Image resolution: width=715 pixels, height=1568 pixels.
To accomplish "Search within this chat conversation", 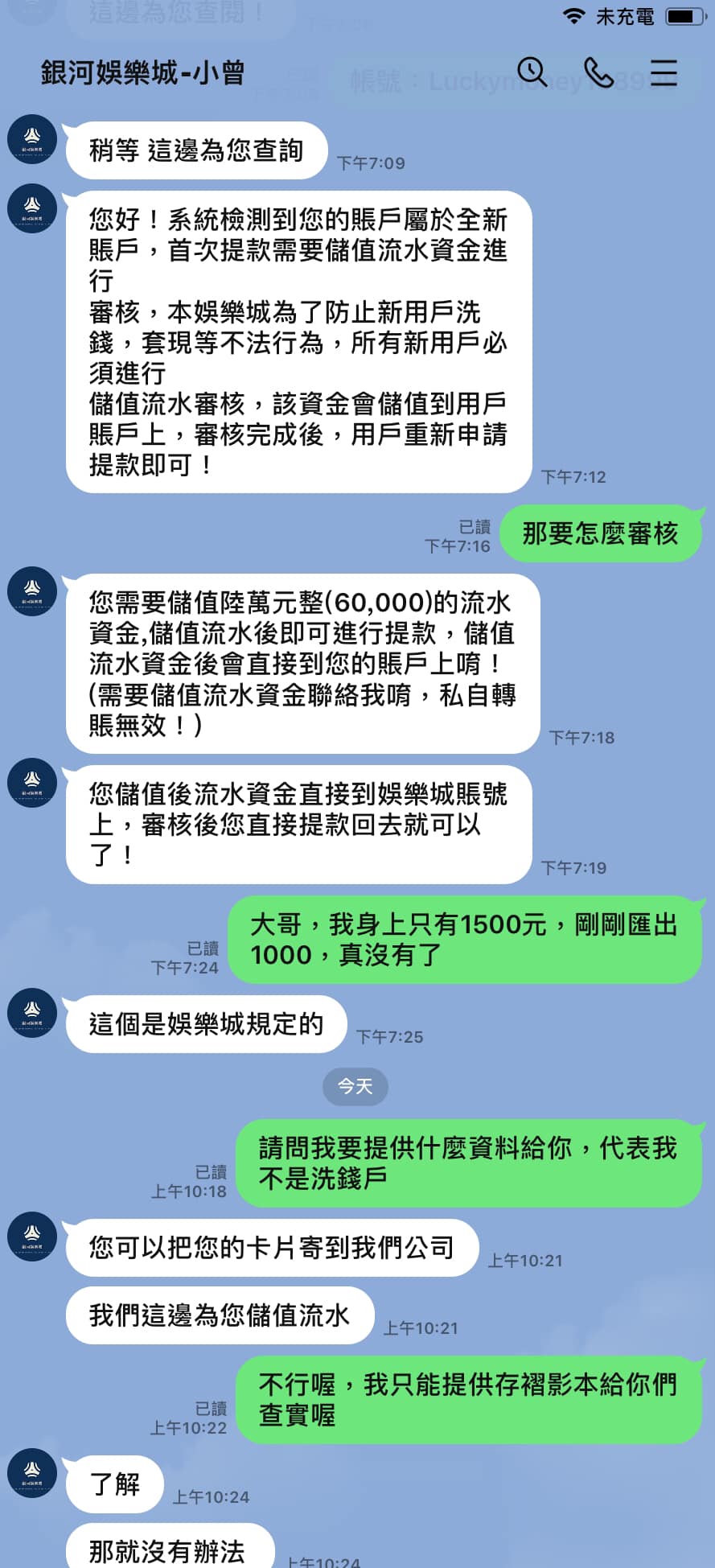I will (x=532, y=72).
